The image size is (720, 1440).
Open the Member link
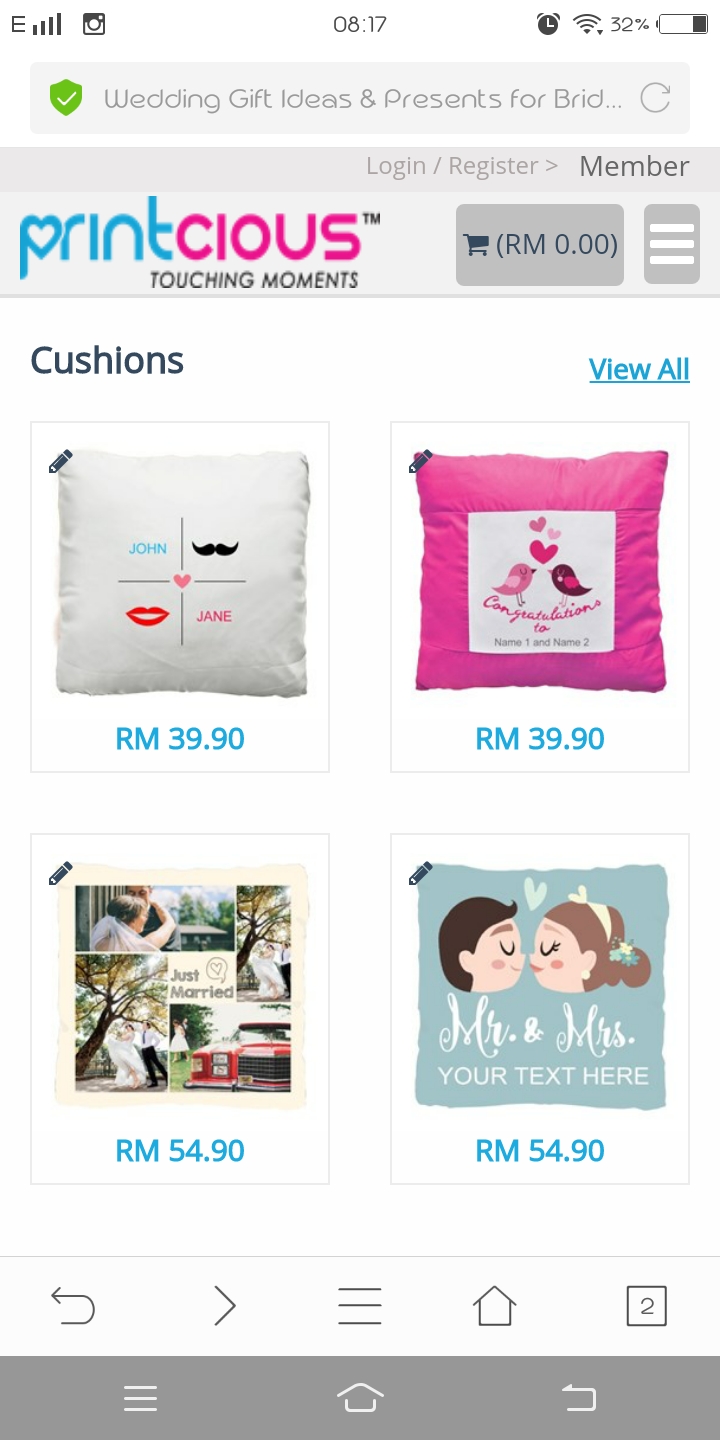point(634,166)
